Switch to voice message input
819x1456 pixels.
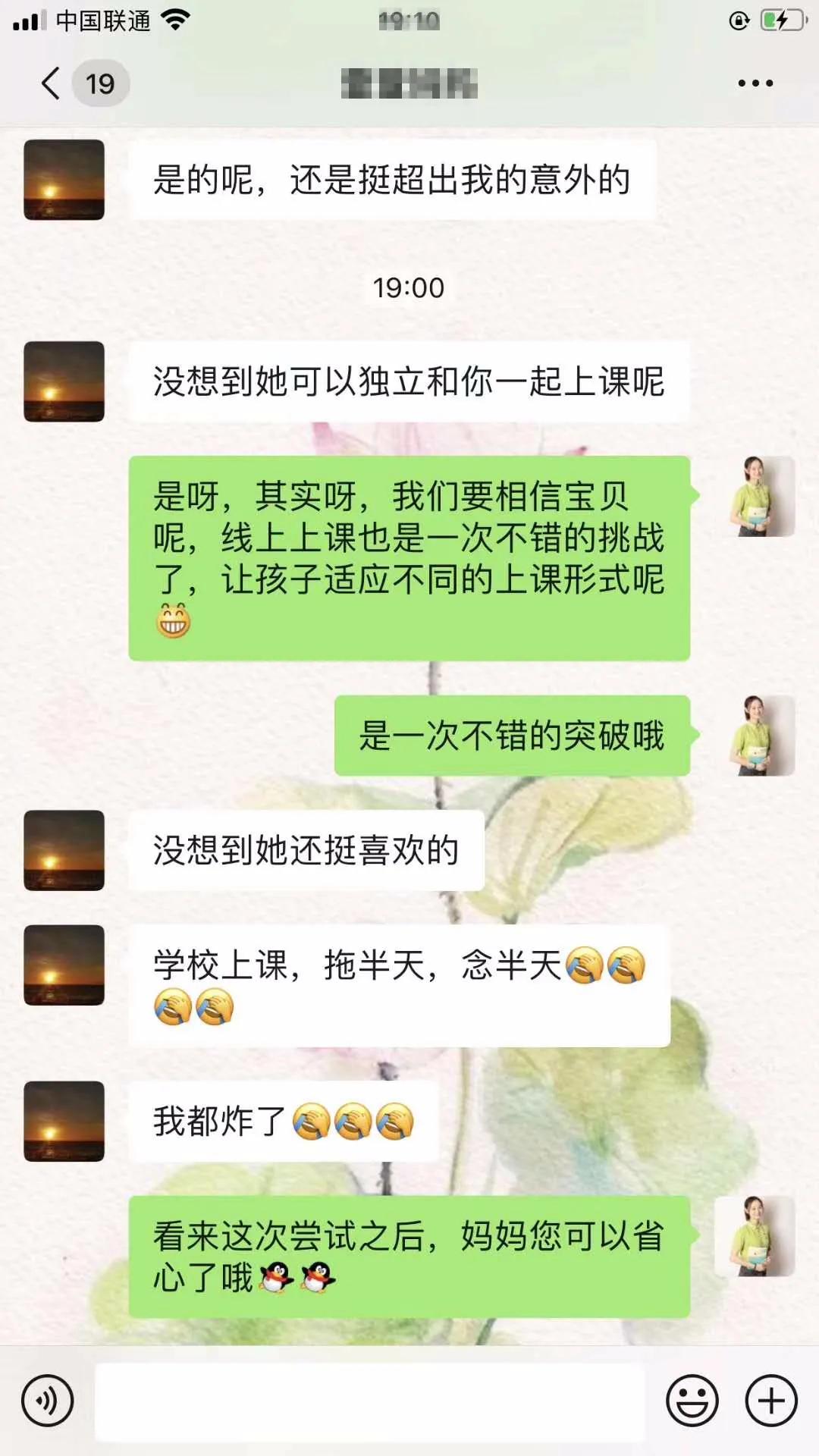pos(48,1401)
